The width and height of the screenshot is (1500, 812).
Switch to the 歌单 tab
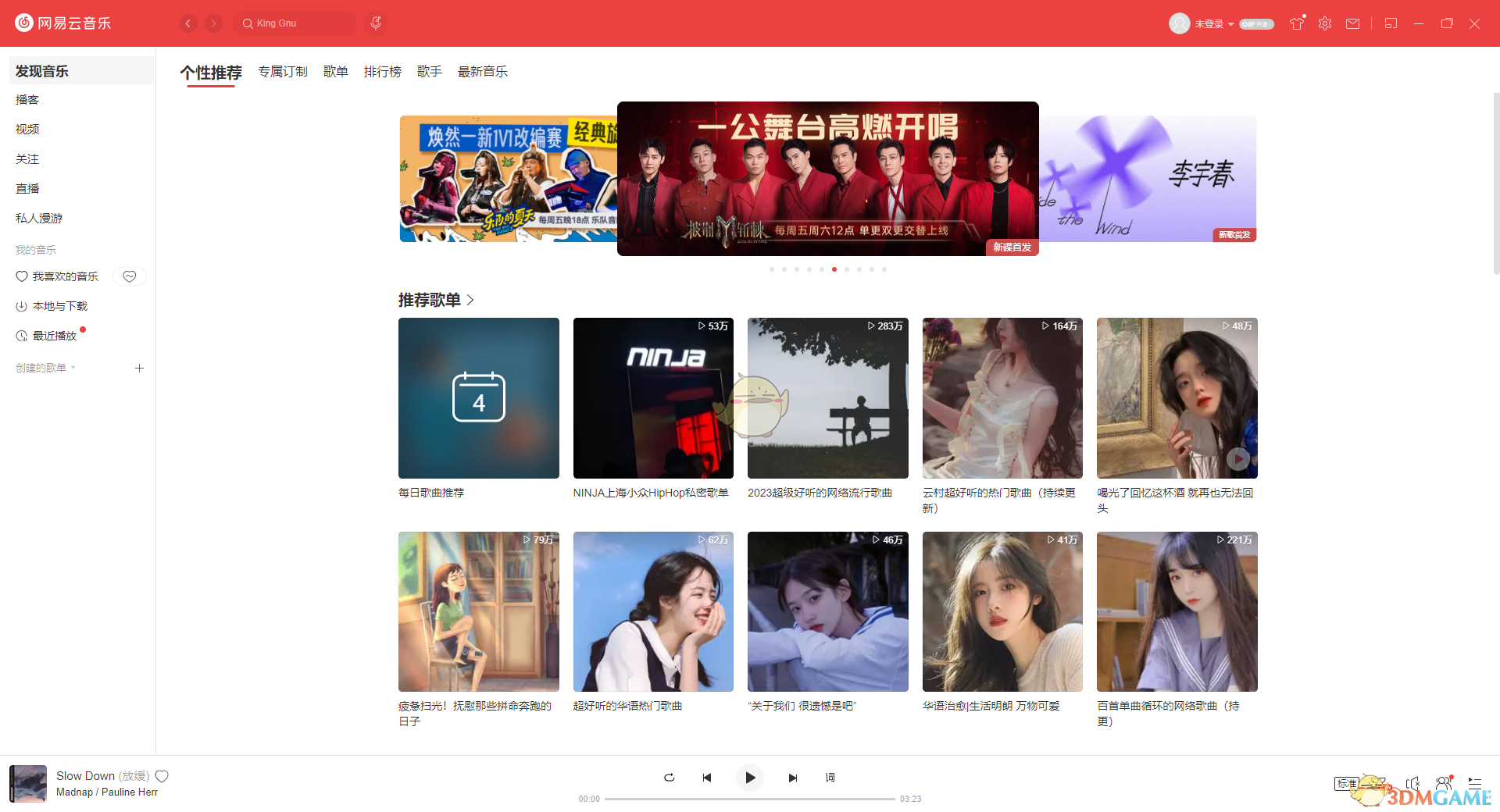335,72
